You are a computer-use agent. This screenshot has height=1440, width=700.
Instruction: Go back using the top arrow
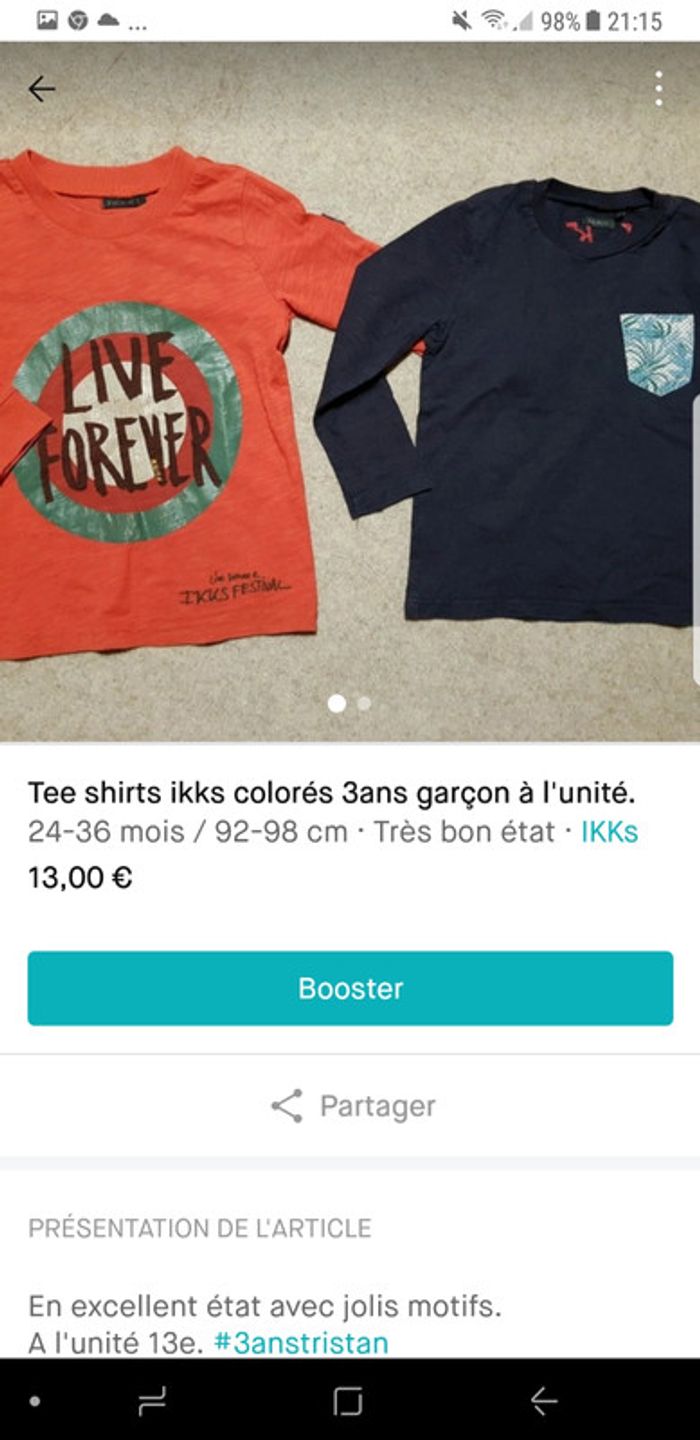point(42,89)
